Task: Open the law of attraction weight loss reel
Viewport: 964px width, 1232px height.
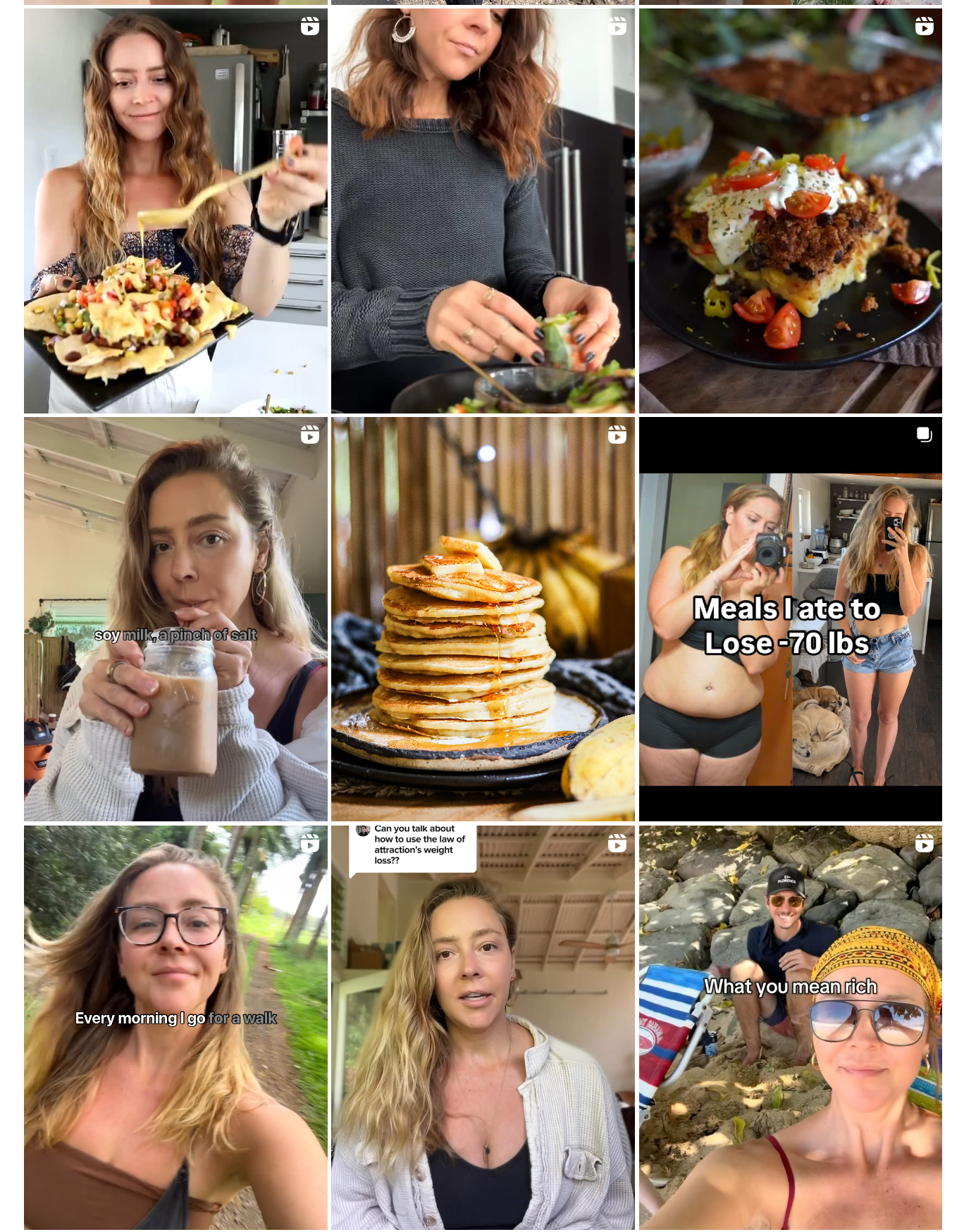Action: click(483, 1027)
